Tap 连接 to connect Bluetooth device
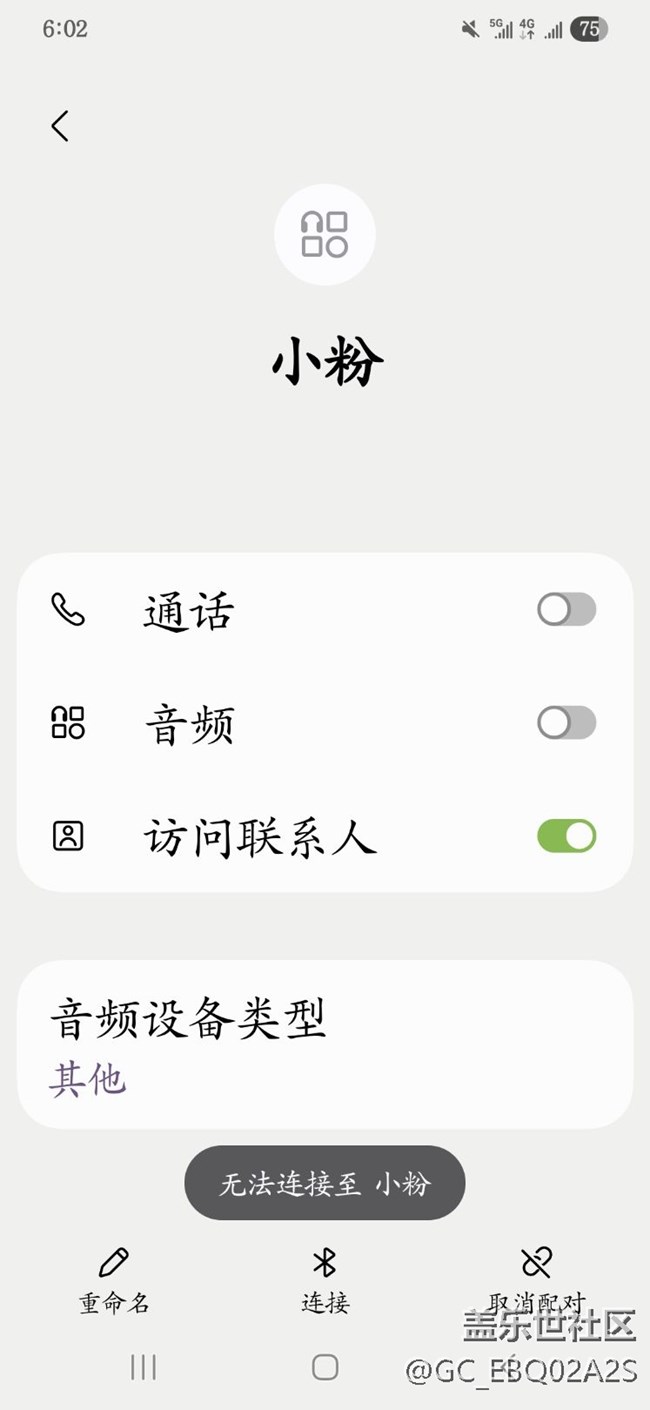The width and height of the screenshot is (650, 1410). click(325, 1279)
